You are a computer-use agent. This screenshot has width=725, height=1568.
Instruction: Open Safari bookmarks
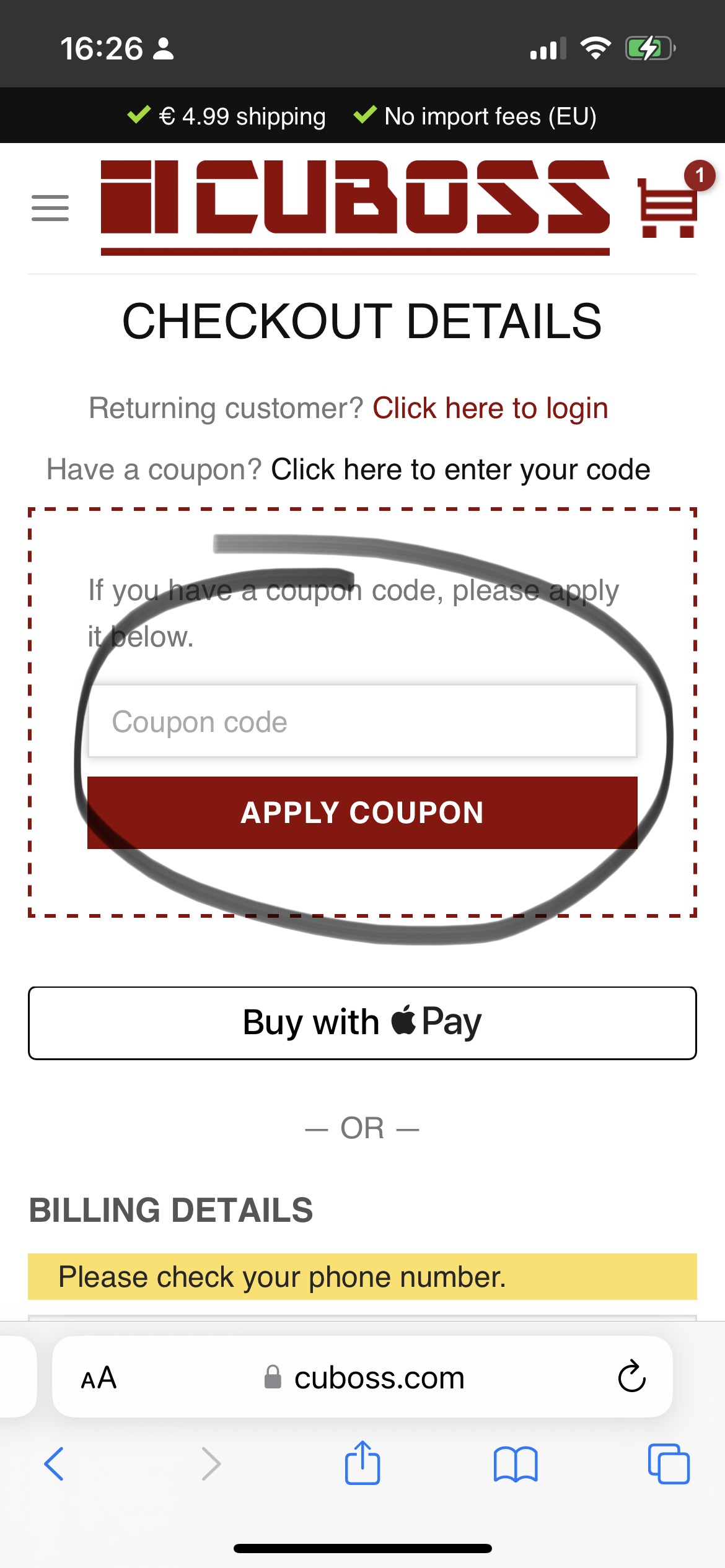point(516,1464)
